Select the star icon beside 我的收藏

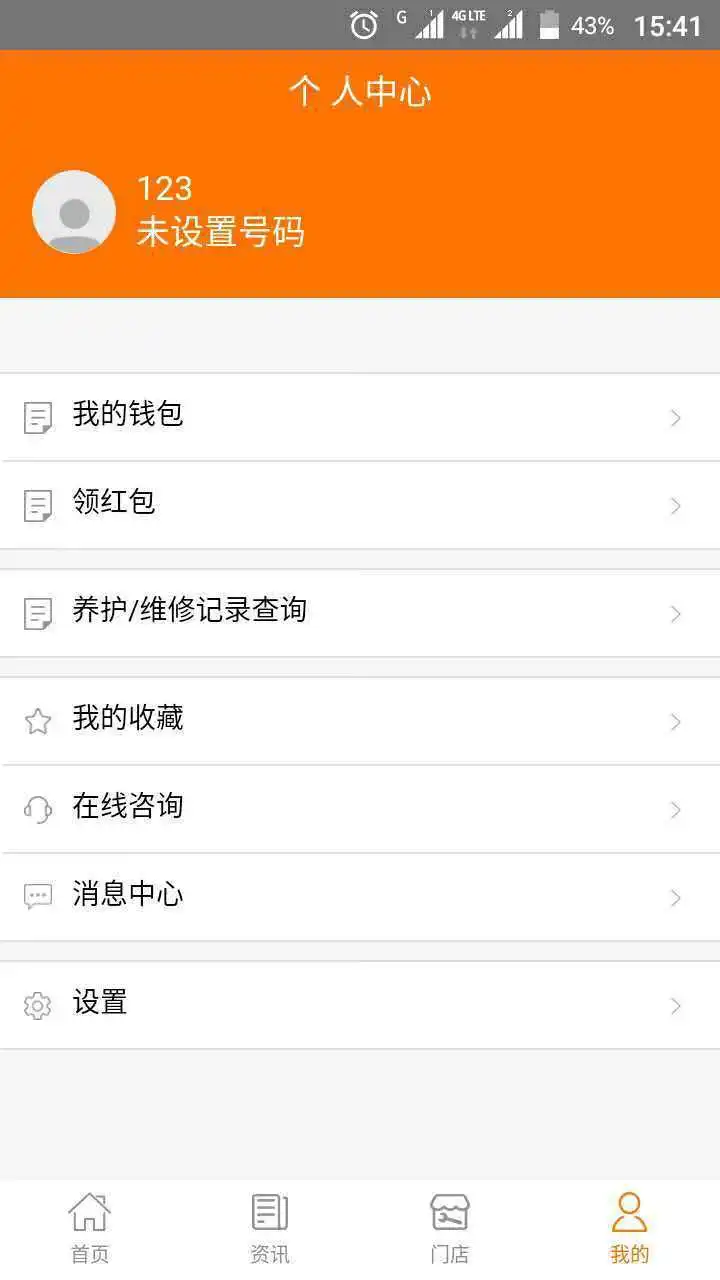click(x=38, y=720)
